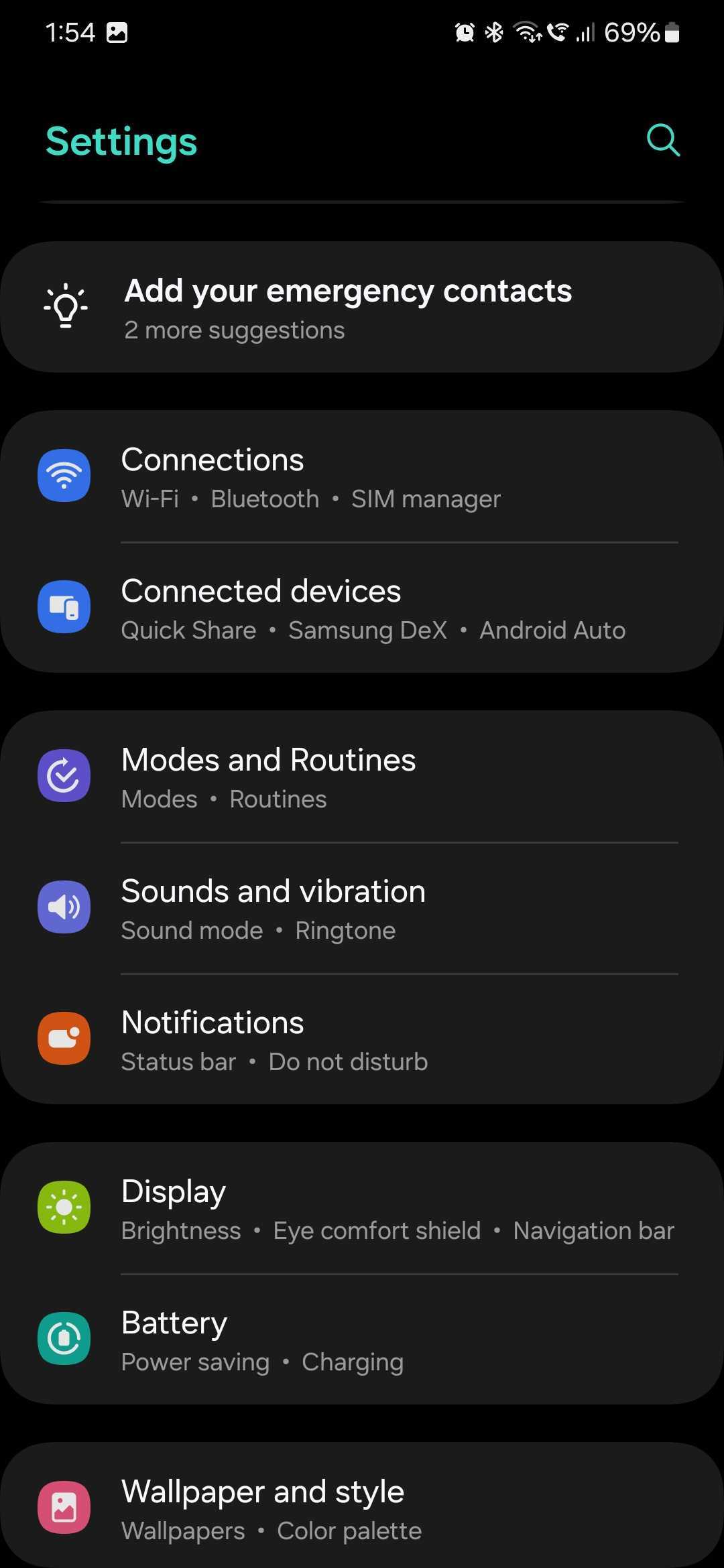Open the settings search icon
This screenshot has width=724, height=1568.
[663, 140]
